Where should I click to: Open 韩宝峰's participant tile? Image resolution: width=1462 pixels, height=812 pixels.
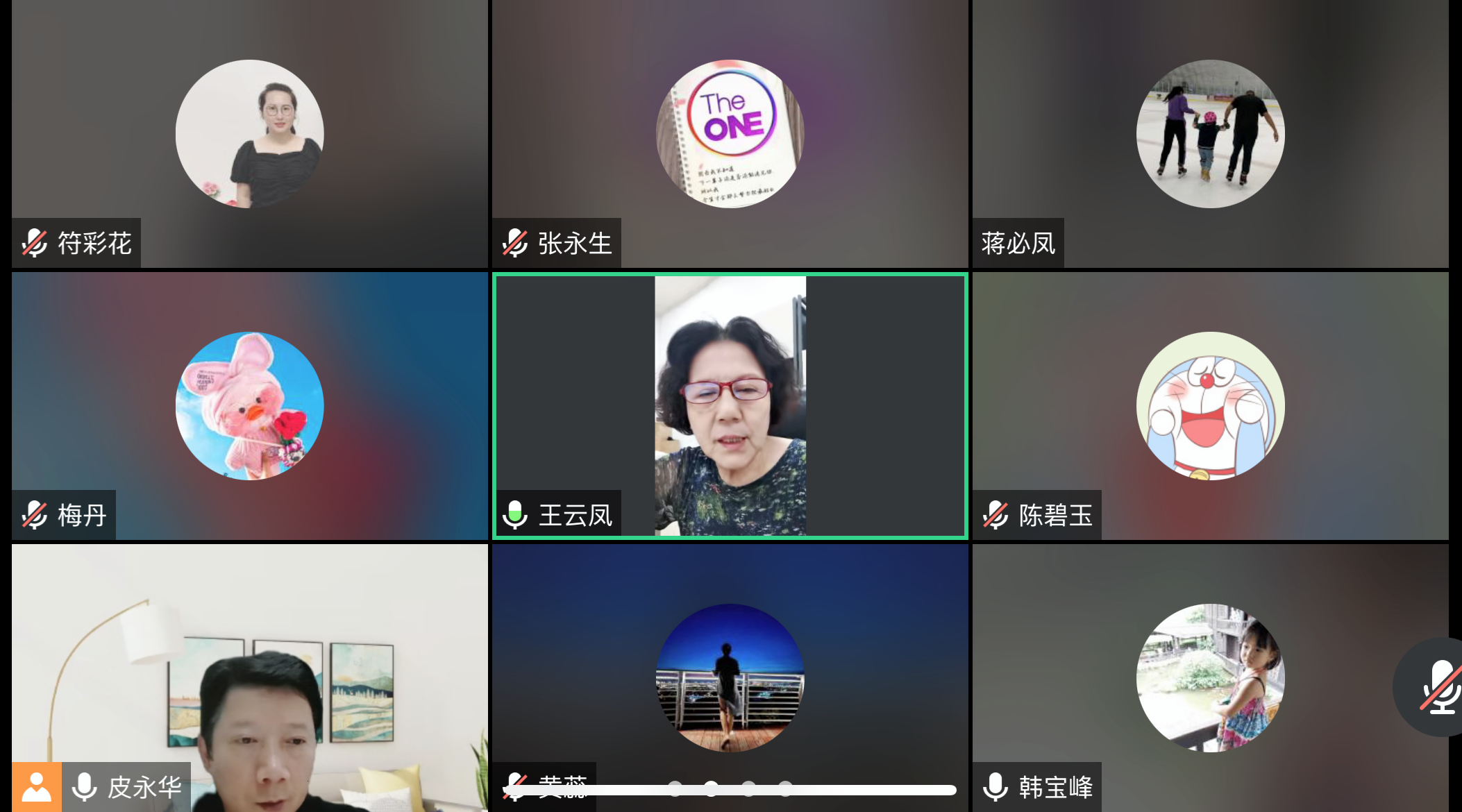point(1210,677)
